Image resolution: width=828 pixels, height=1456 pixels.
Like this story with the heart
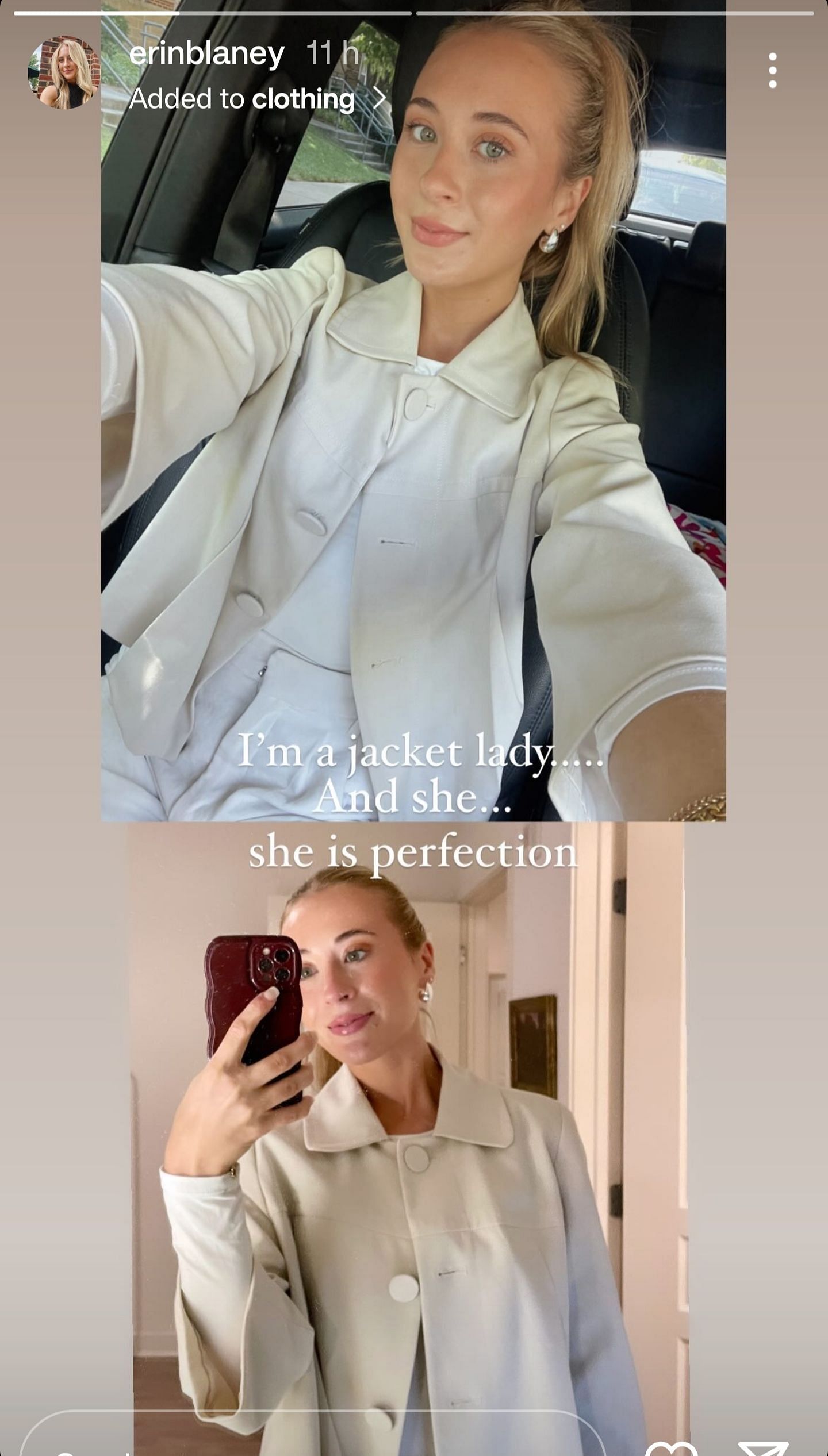click(x=670, y=1448)
